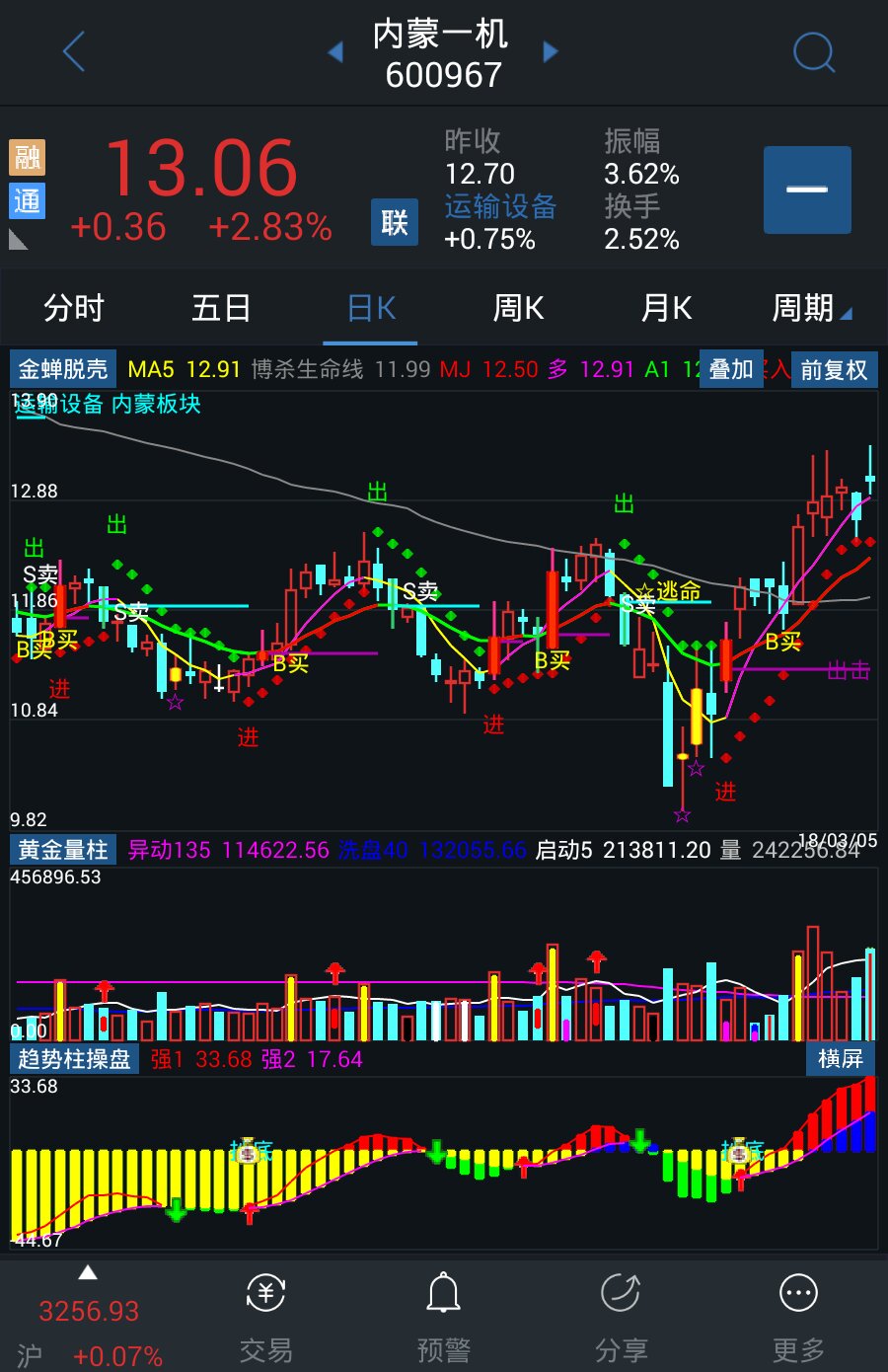The image size is (888, 1372).
Task: Change the 金蝉脱壳 main indicator
Action: point(63,370)
